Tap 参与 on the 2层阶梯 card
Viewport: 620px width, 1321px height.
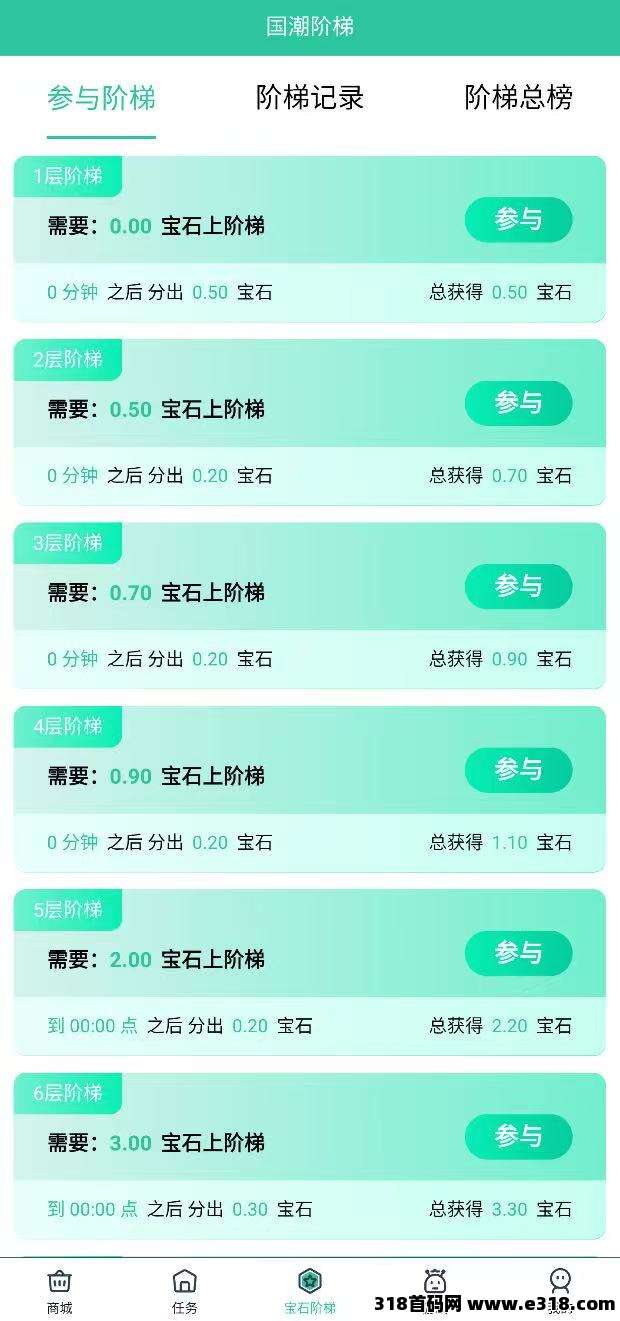518,403
